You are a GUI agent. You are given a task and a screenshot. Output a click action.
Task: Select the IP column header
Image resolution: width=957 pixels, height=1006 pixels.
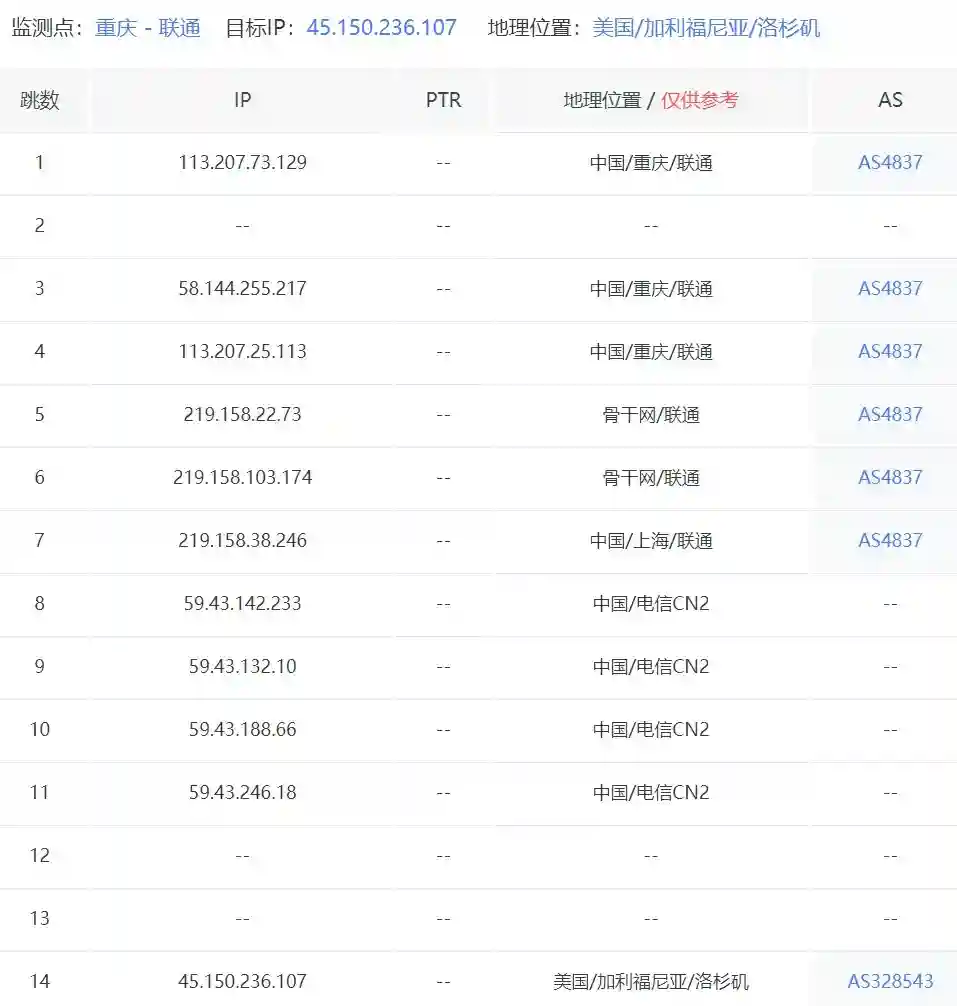[x=241, y=100]
